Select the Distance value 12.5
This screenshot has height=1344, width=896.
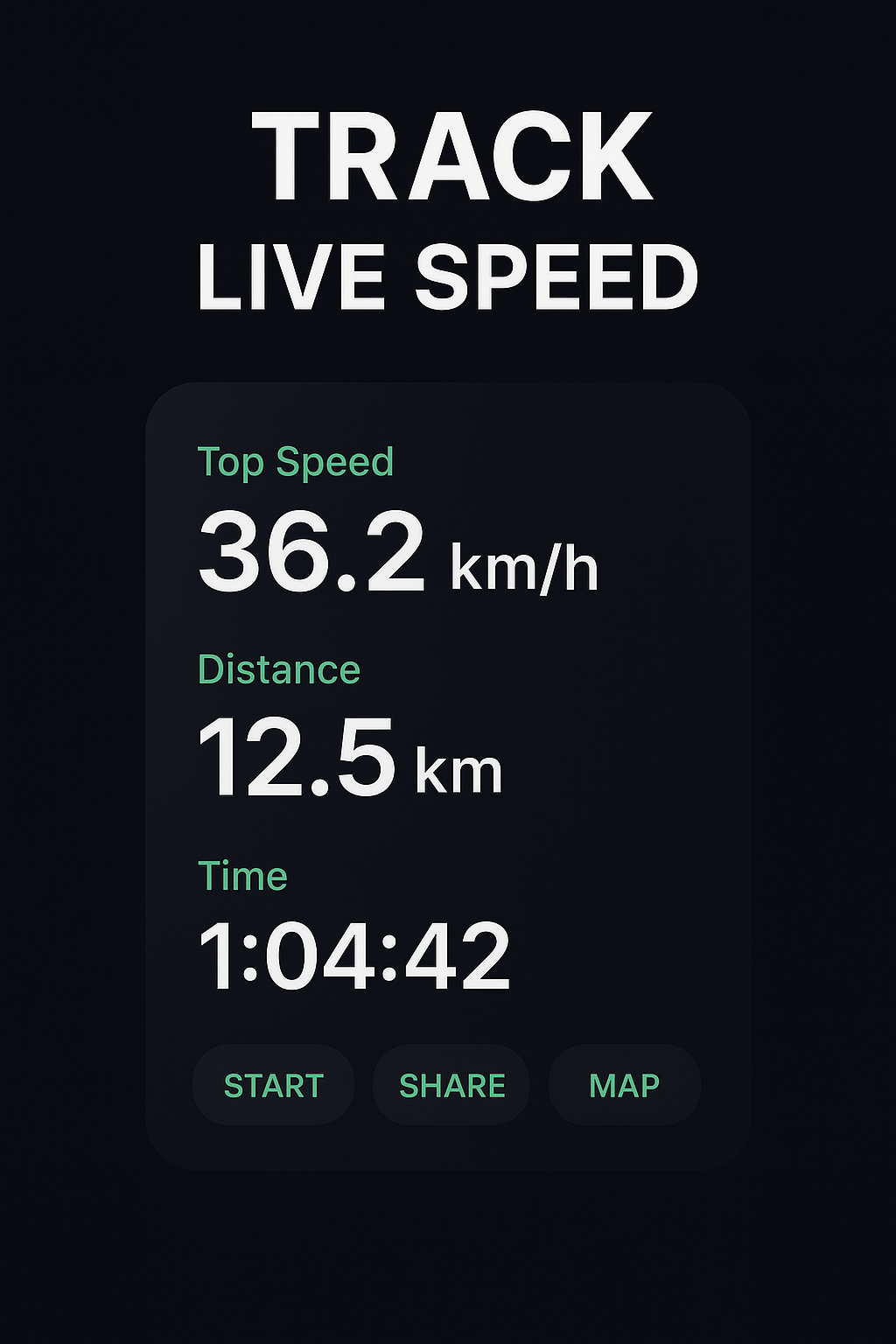(x=297, y=758)
